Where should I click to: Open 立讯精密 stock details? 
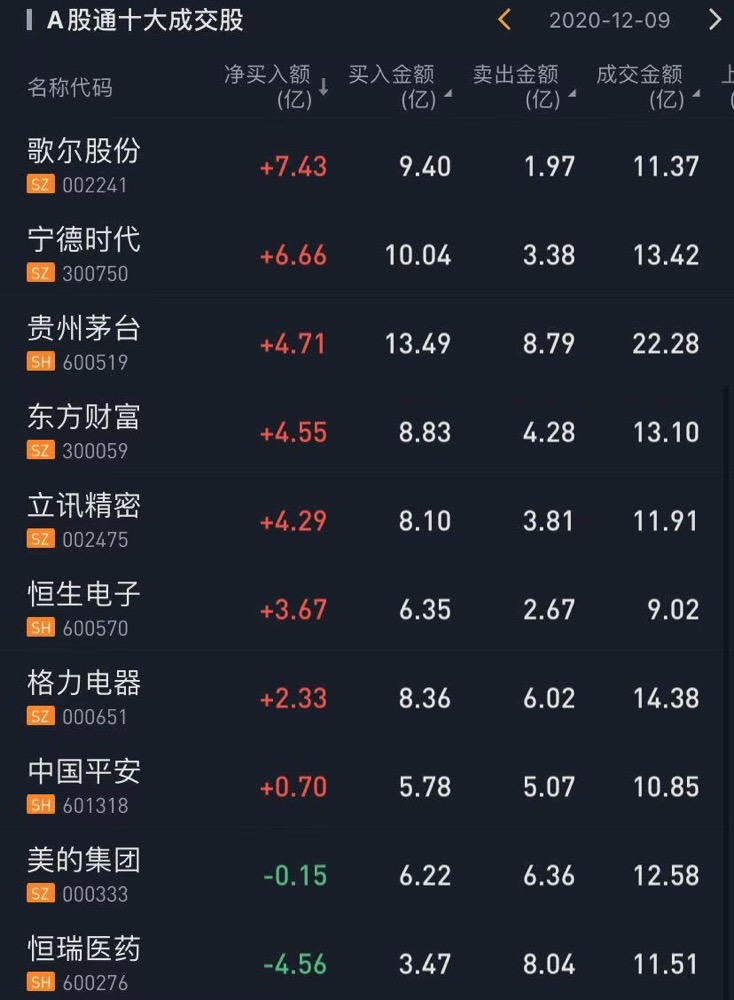(x=84, y=520)
